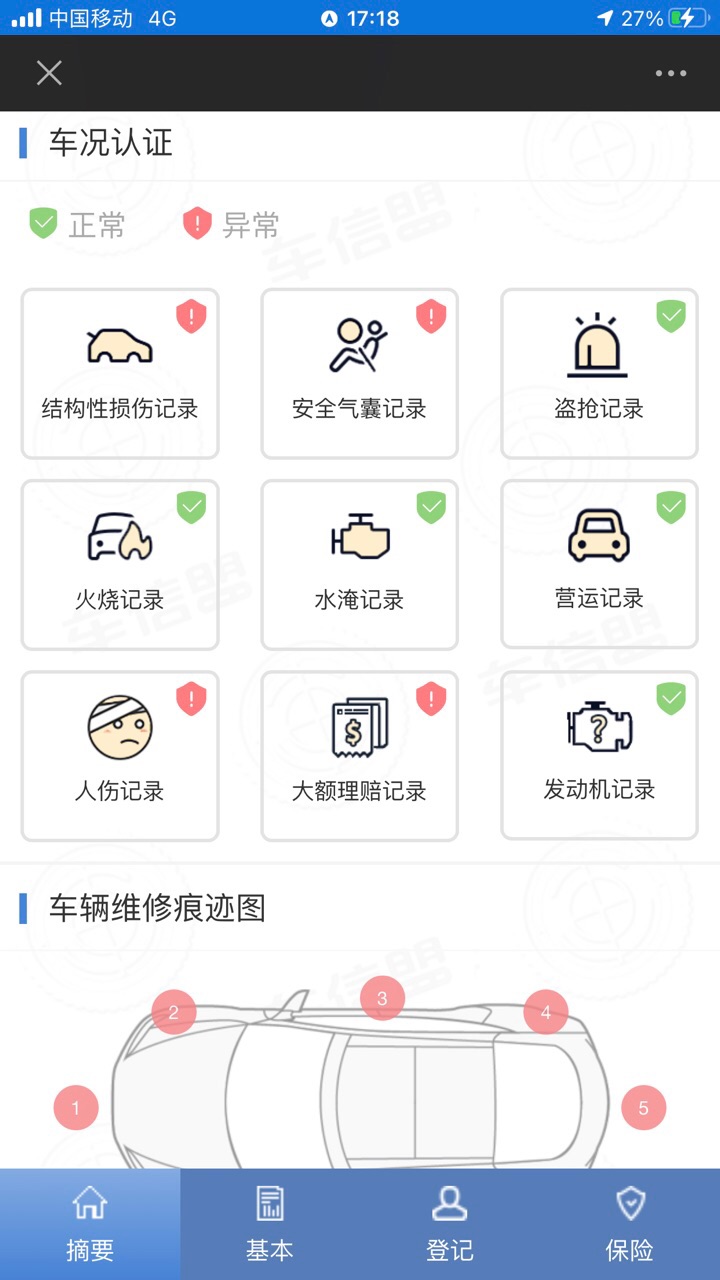Check the 火烧记录 card
Image resolution: width=720 pixels, height=1280 pixels.
coord(120,565)
